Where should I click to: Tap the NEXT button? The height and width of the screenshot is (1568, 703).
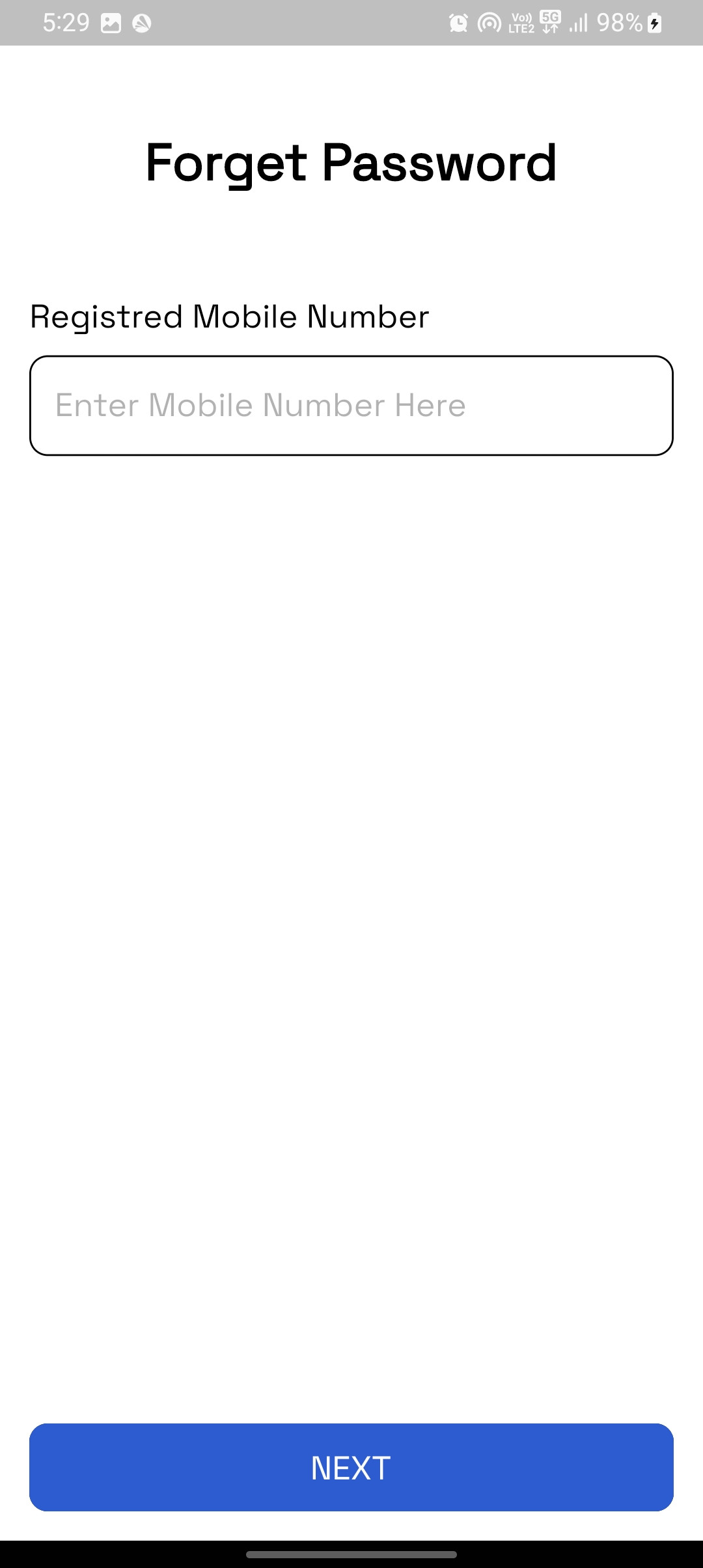(351, 1467)
